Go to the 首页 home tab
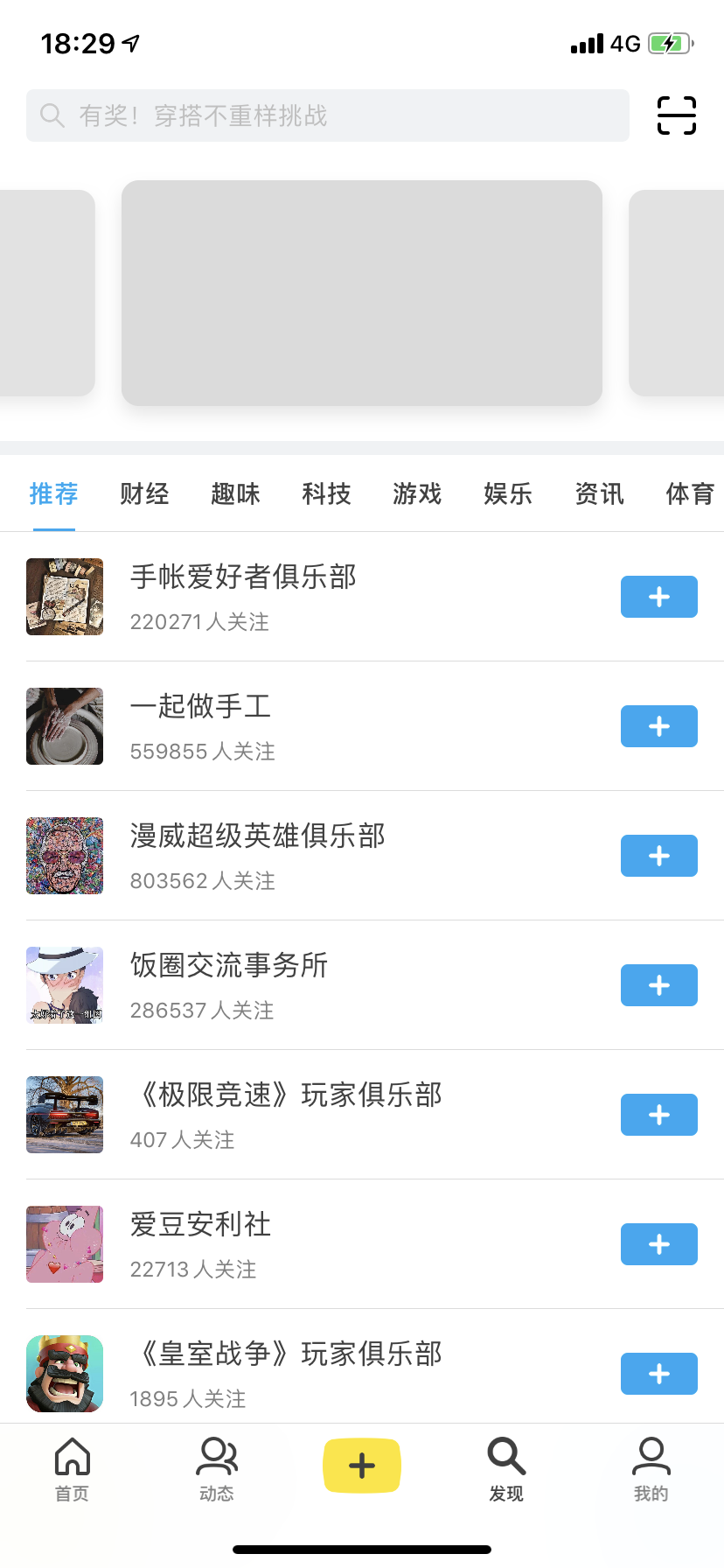 (x=73, y=1469)
